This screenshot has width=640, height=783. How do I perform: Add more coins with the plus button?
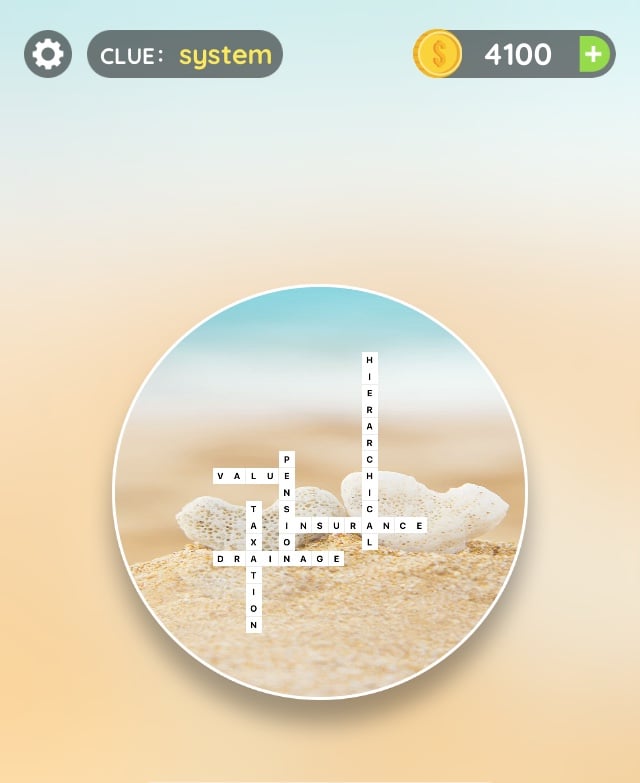(x=594, y=54)
